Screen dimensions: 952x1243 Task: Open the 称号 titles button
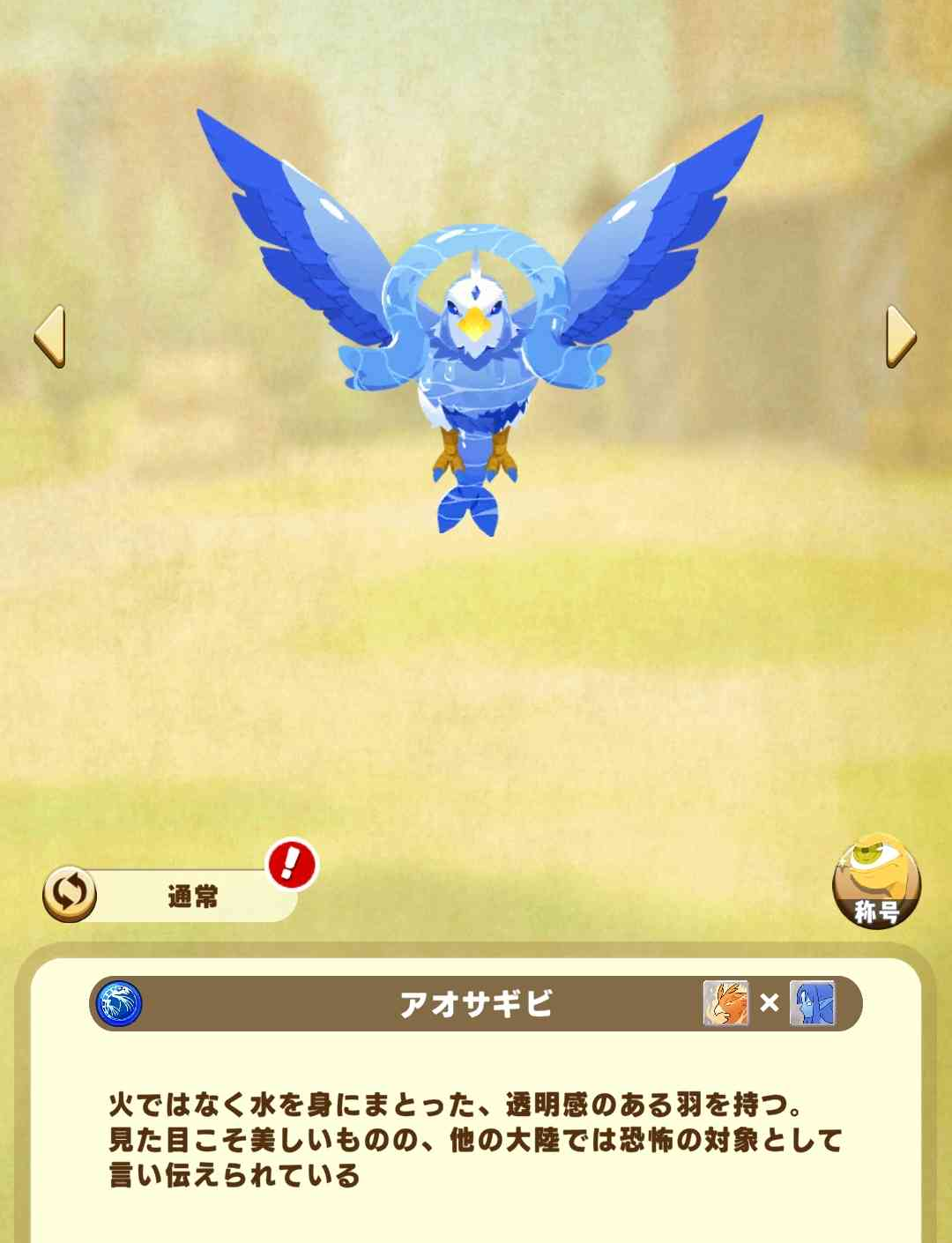tap(875, 882)
